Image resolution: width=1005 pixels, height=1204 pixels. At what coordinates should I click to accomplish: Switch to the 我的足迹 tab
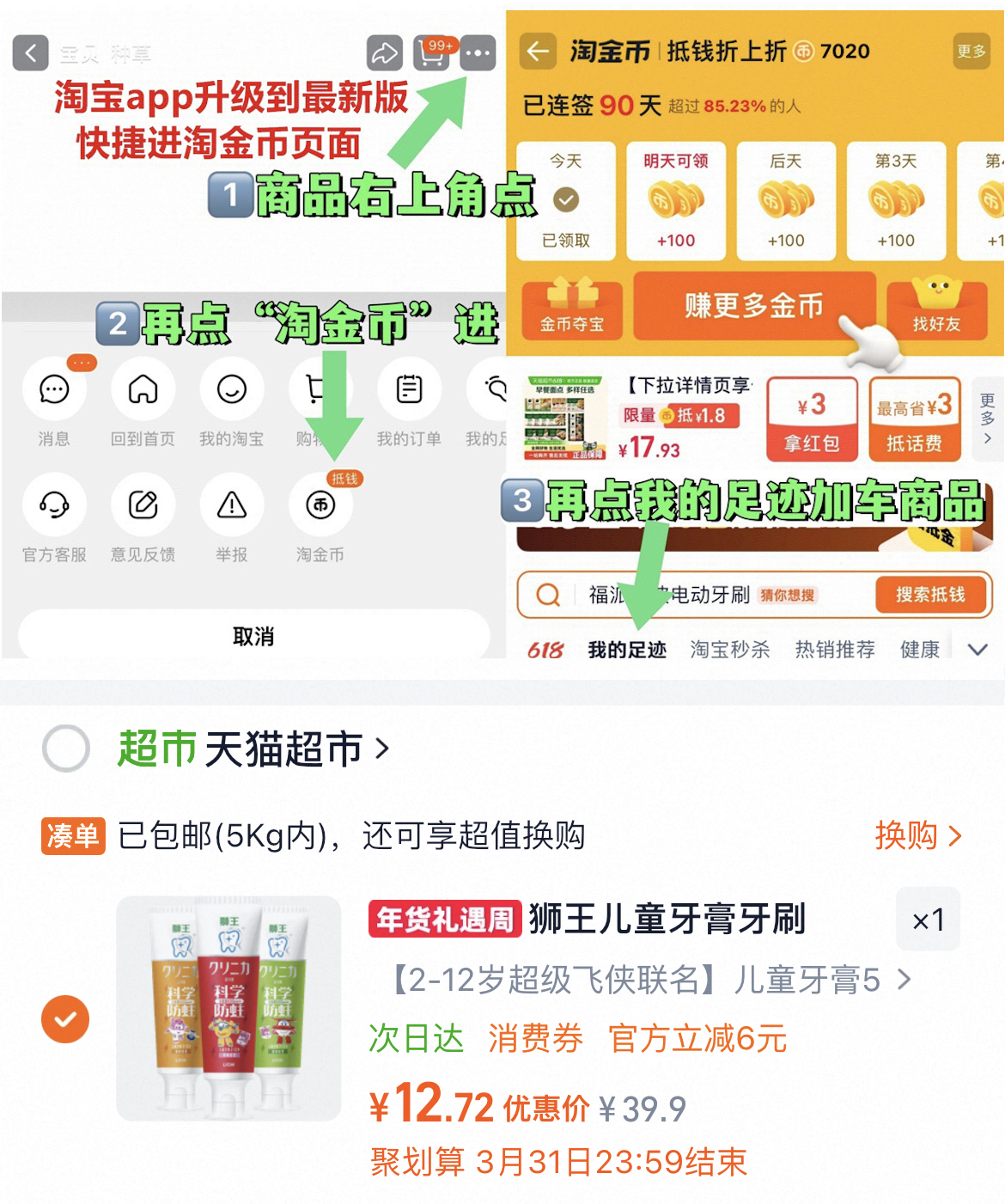pyautogui.click(x=626, y=650)
